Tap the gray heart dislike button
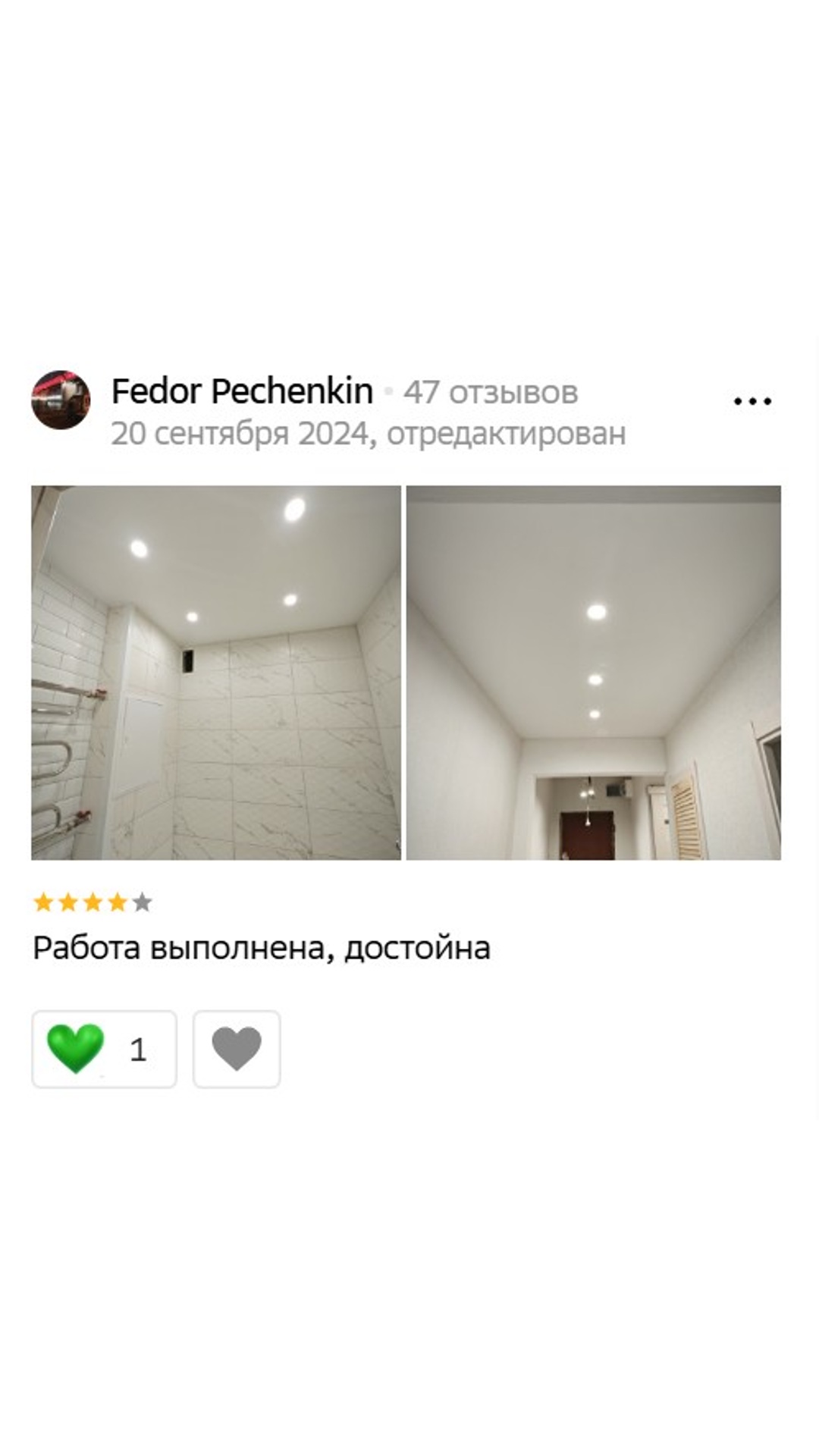 click(x=237, y=1050)
